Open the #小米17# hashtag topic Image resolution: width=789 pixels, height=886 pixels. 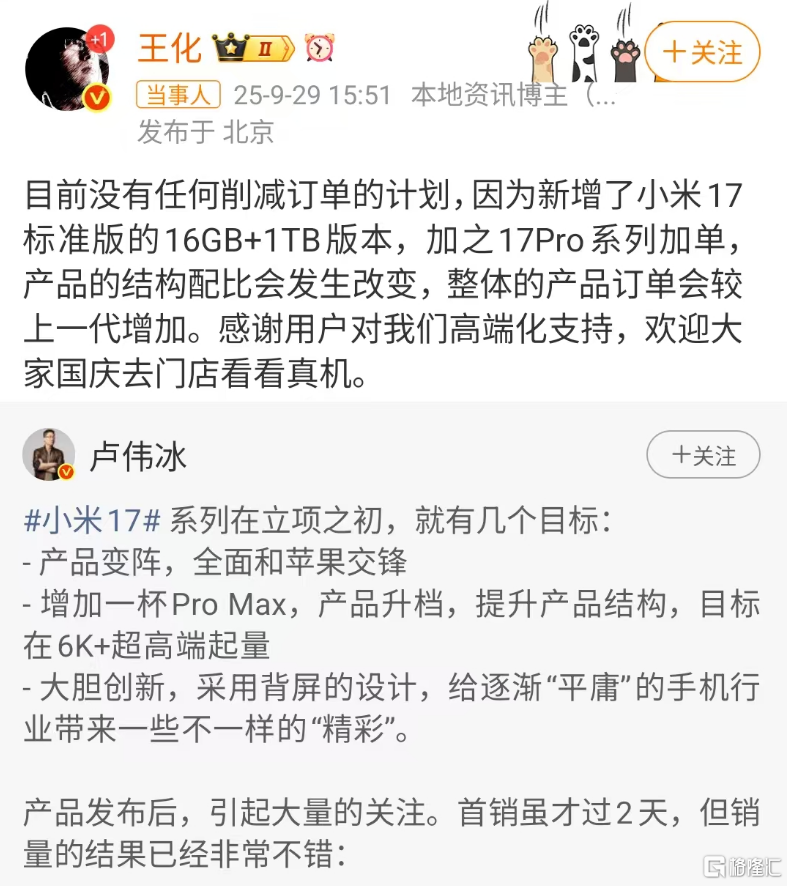[92, 522]
